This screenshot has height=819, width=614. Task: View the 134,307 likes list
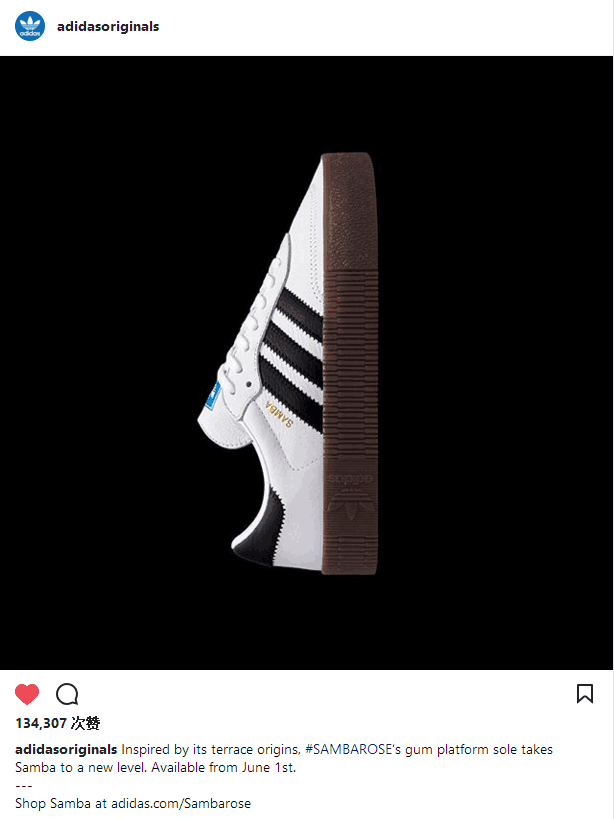coord(57,723)
